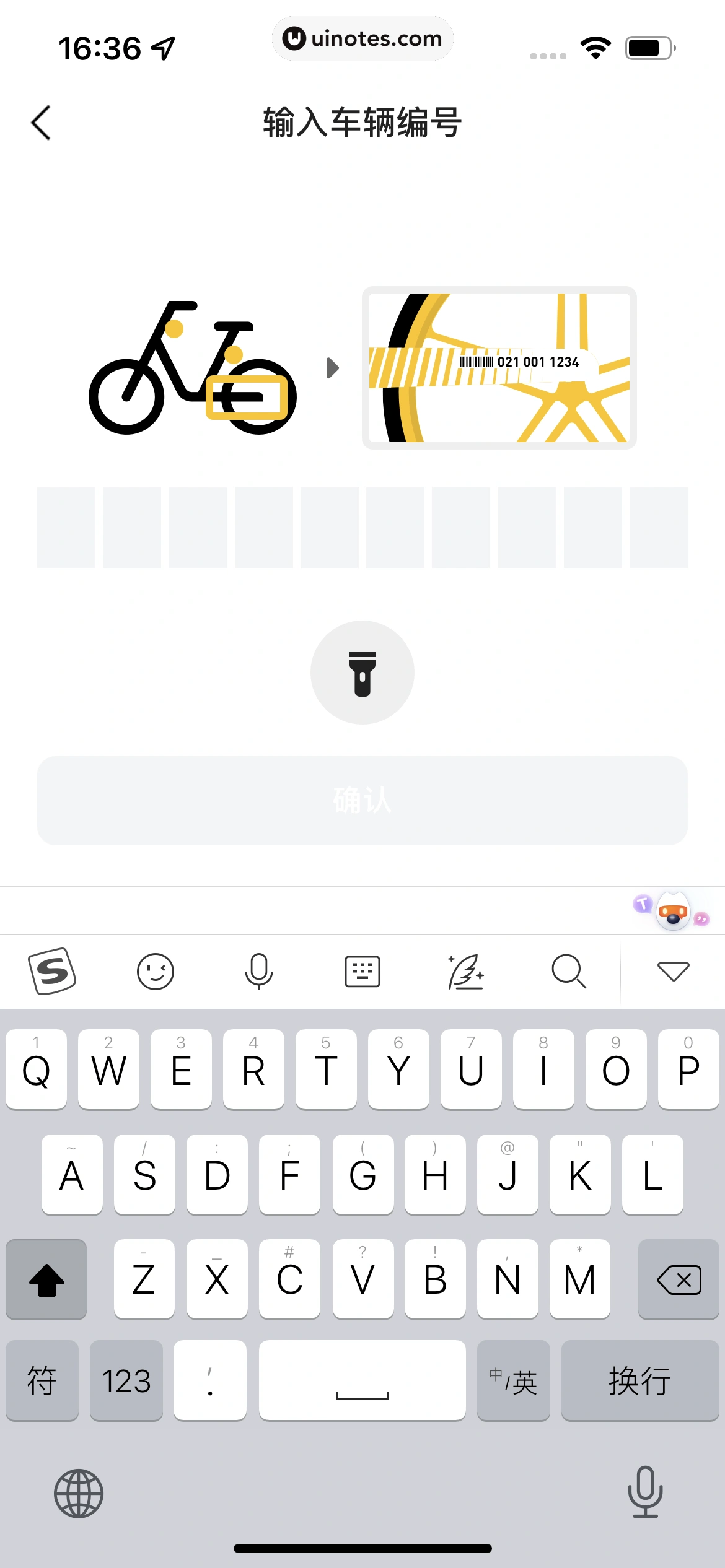Open handwriting input with quill icon
This screenshot has width=725, height=1568.
pos(465,970)
